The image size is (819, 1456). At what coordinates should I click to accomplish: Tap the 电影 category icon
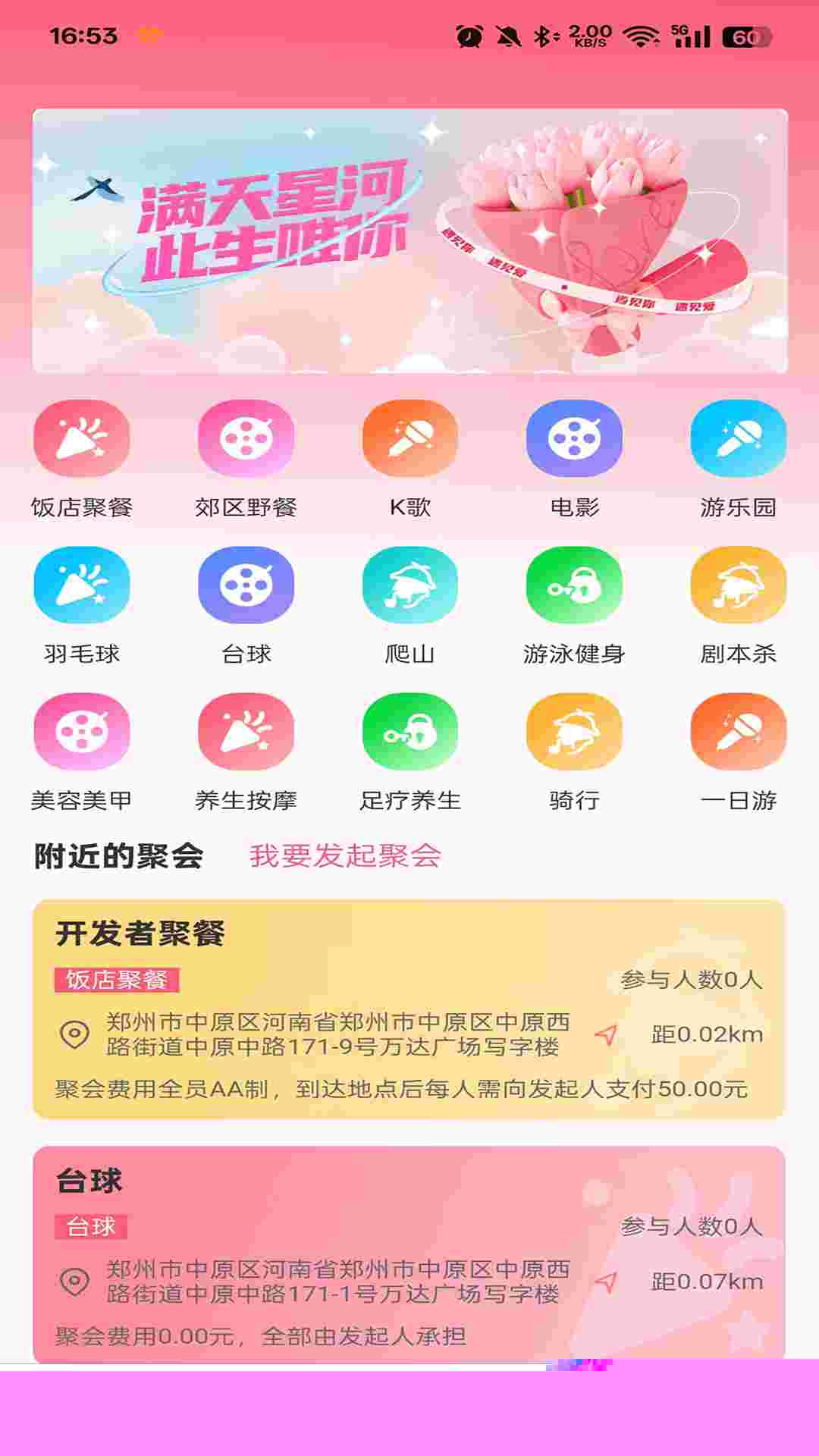pyautogui.click(x=574, y=439)
